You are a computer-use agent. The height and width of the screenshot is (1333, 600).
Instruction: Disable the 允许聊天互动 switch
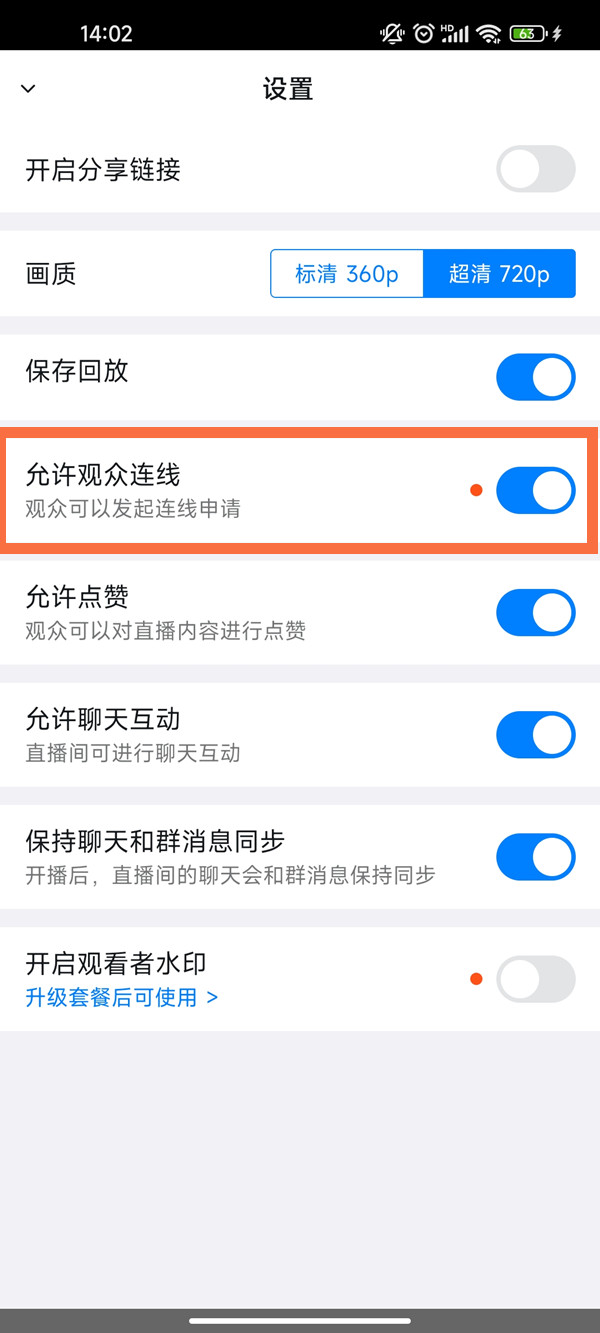pyautogui.click(x=535, y=735)
